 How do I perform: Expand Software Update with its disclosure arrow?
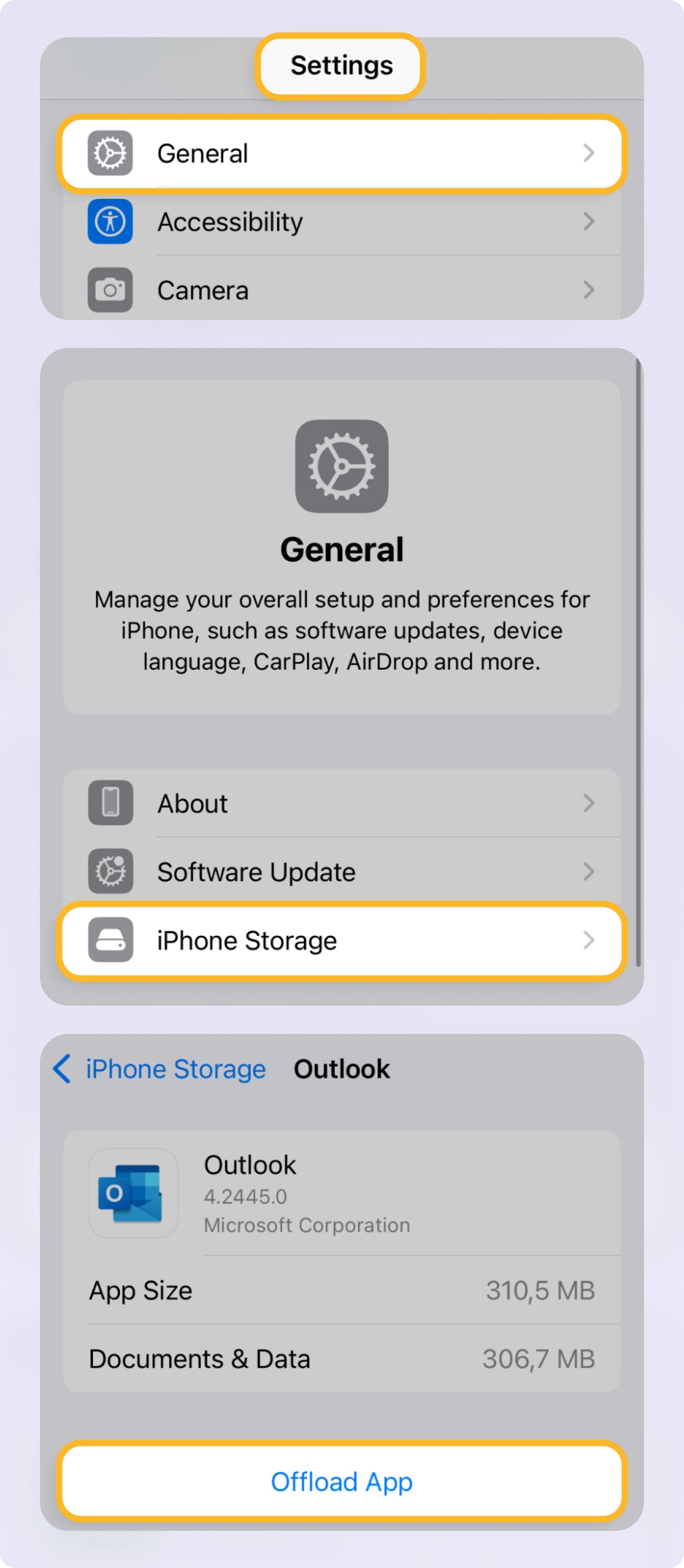(x=588, y=870)
